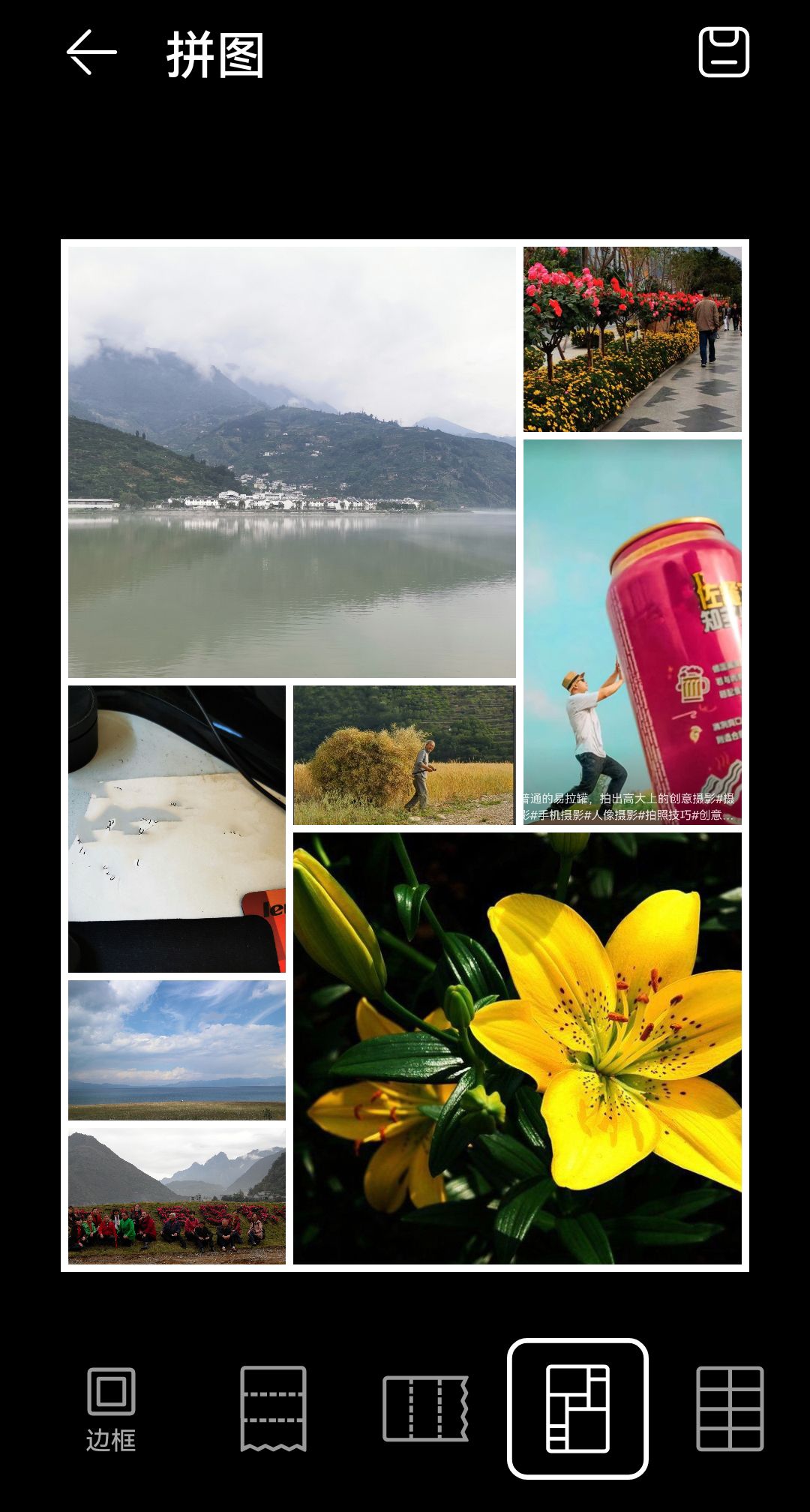
Task: Choose the vertical stitch layout
Action: click(x=273, y=1408)
